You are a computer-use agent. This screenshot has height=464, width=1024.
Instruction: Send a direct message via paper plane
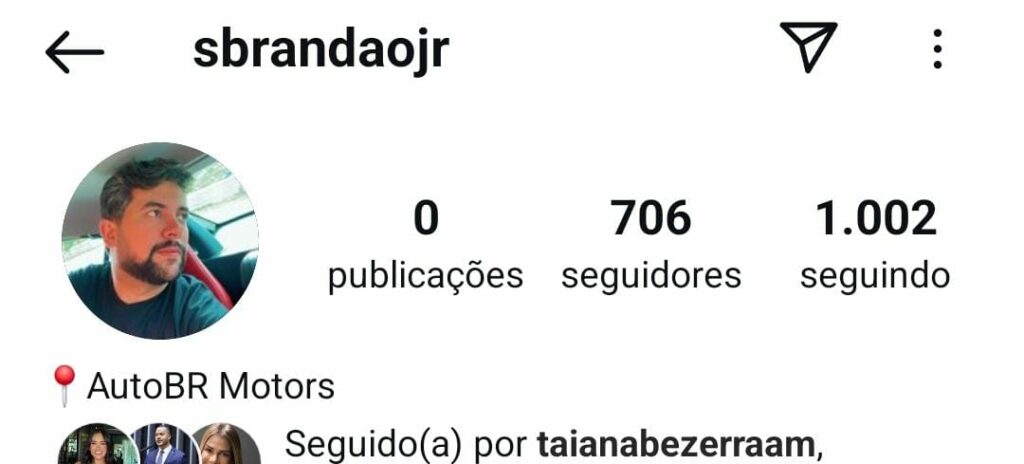(x=807, y=48)
